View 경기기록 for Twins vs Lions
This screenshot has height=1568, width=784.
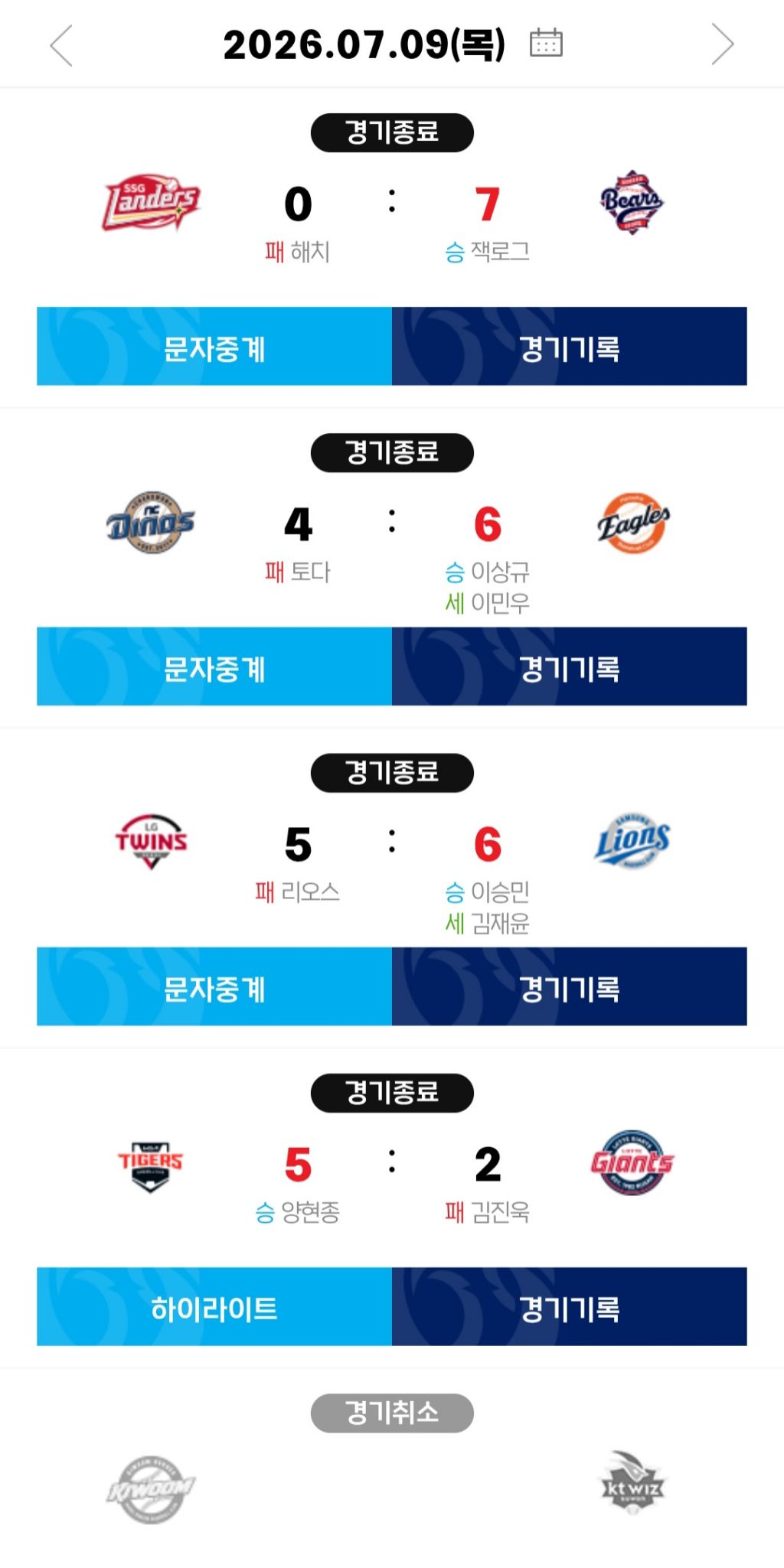tap(570, 986)
